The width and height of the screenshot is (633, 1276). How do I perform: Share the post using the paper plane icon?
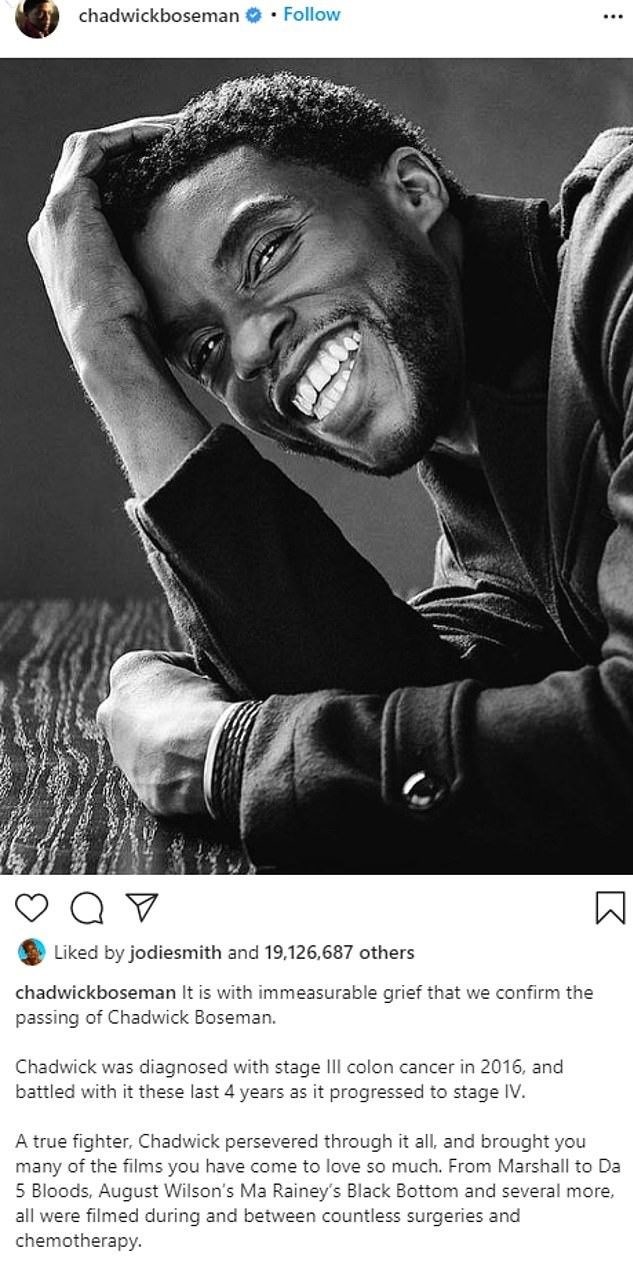point(143,907)
